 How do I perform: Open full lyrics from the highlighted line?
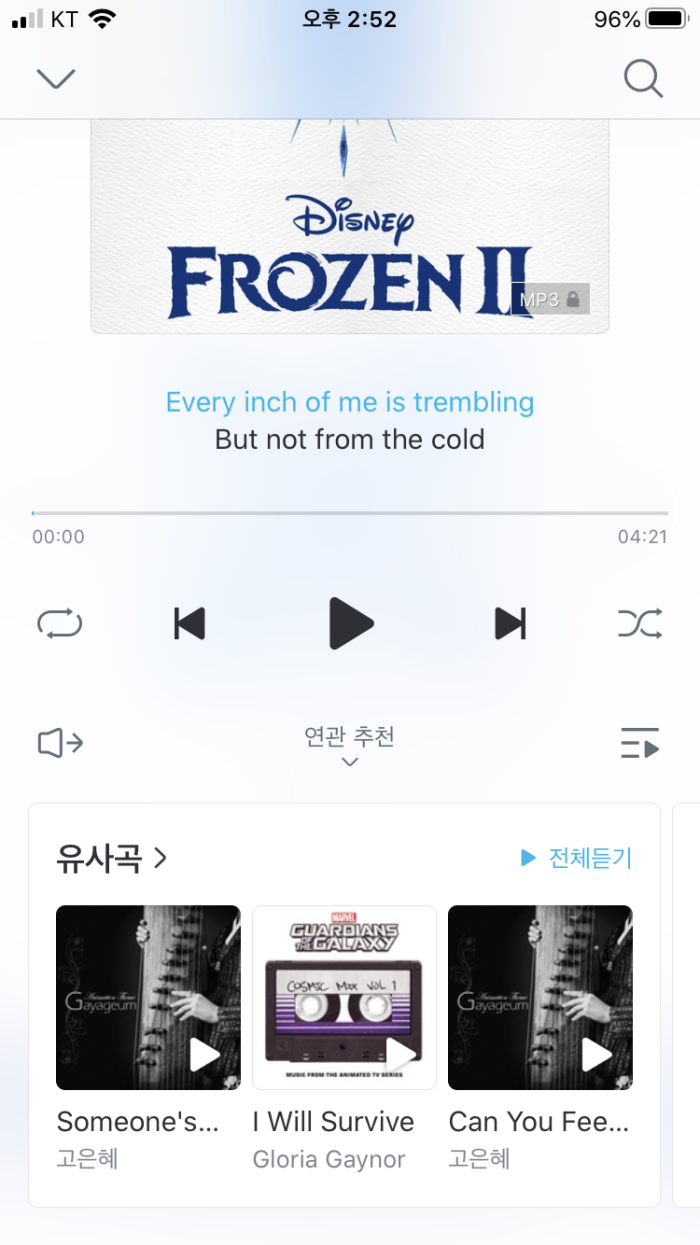tap(349, 402)
